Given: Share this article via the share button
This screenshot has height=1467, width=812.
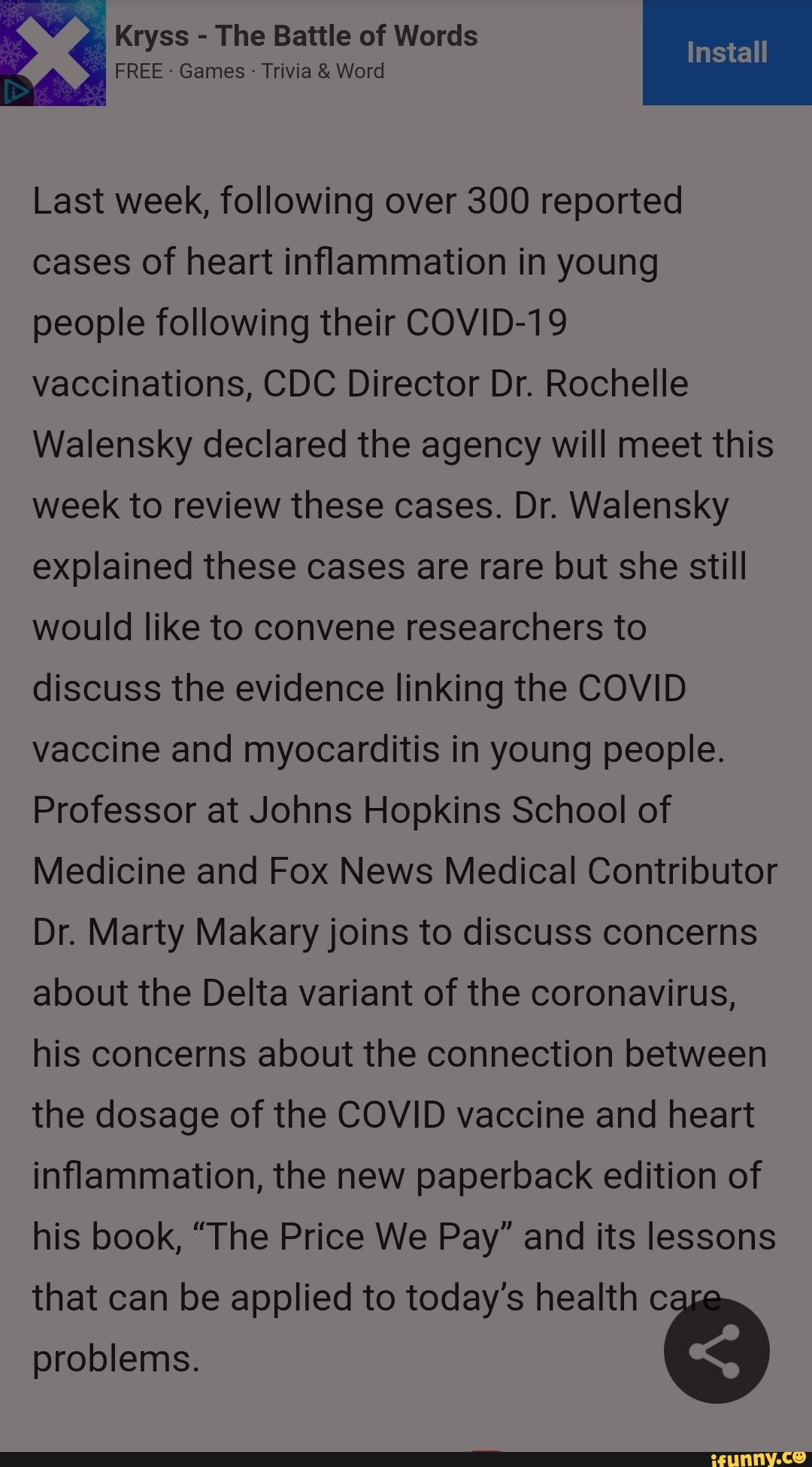Looking at the screenshot, I should pos(716,1350).
